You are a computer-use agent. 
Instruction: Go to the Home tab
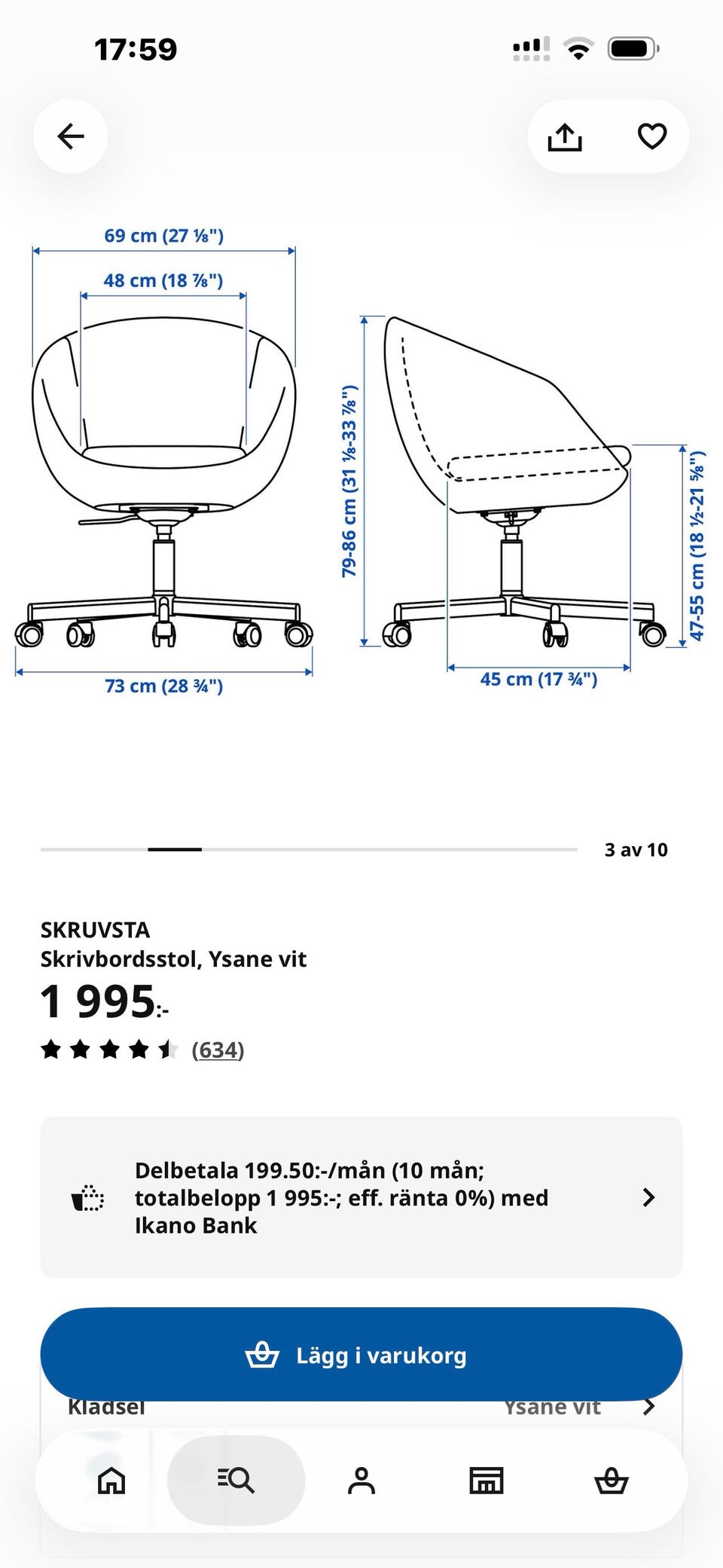(x=111, y=1481)
